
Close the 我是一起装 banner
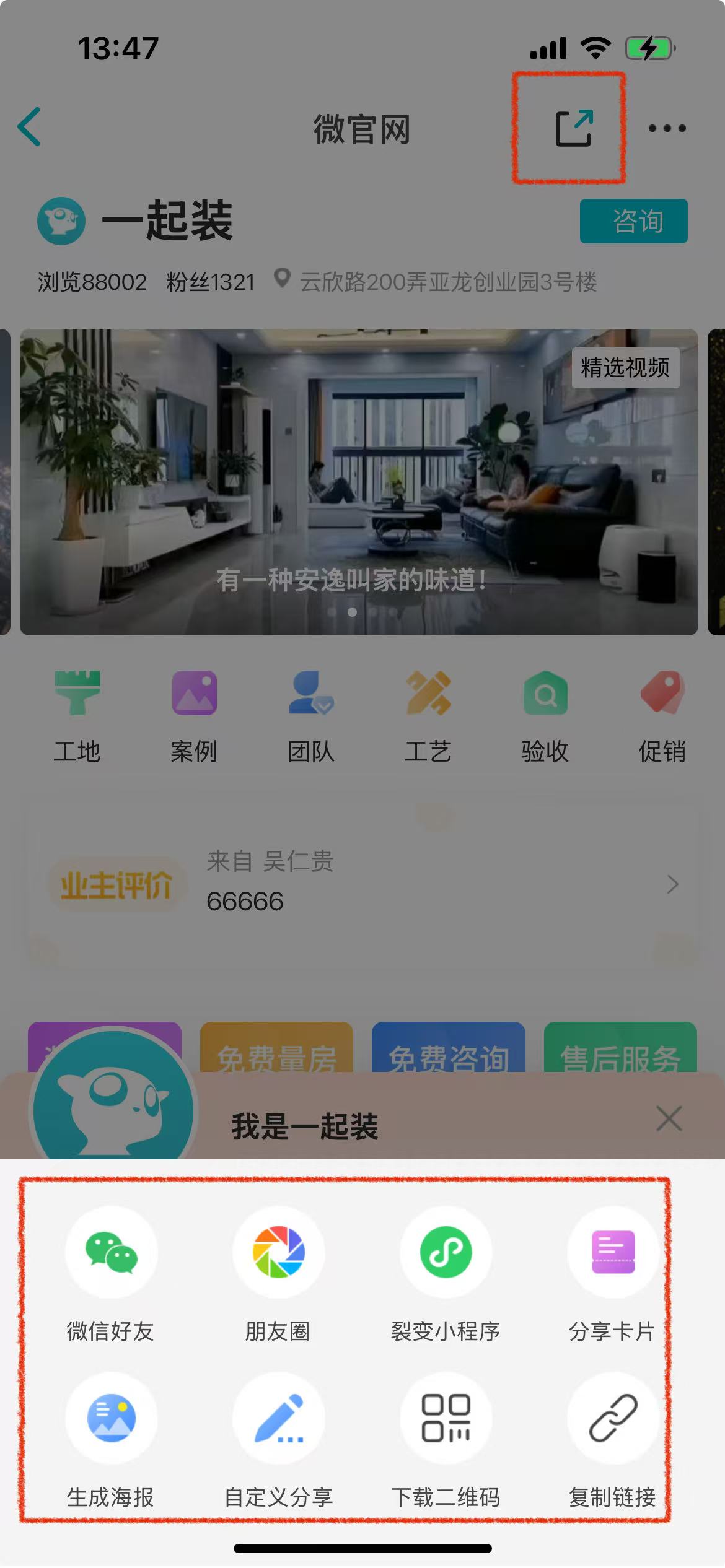(669, 1119)
